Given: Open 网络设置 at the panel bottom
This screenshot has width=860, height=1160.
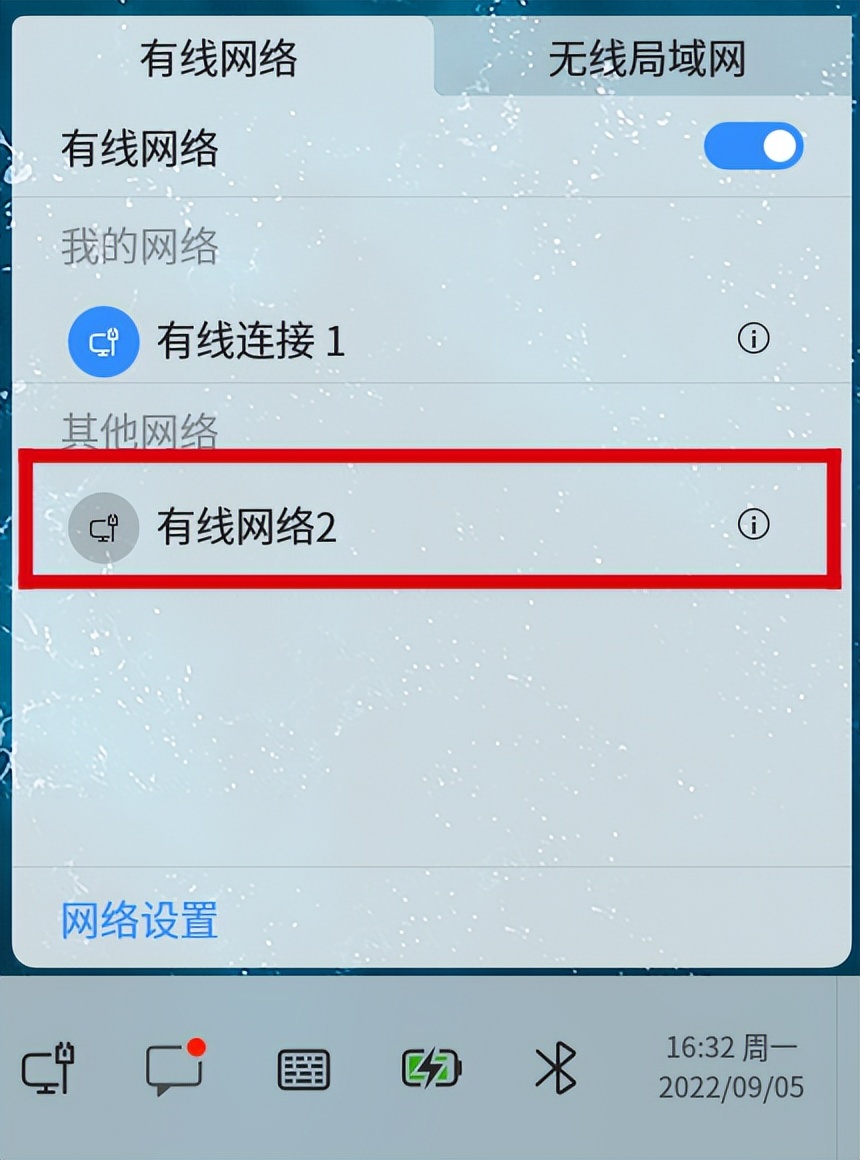Looking at the screenshot, I should [x=140, y=922].
